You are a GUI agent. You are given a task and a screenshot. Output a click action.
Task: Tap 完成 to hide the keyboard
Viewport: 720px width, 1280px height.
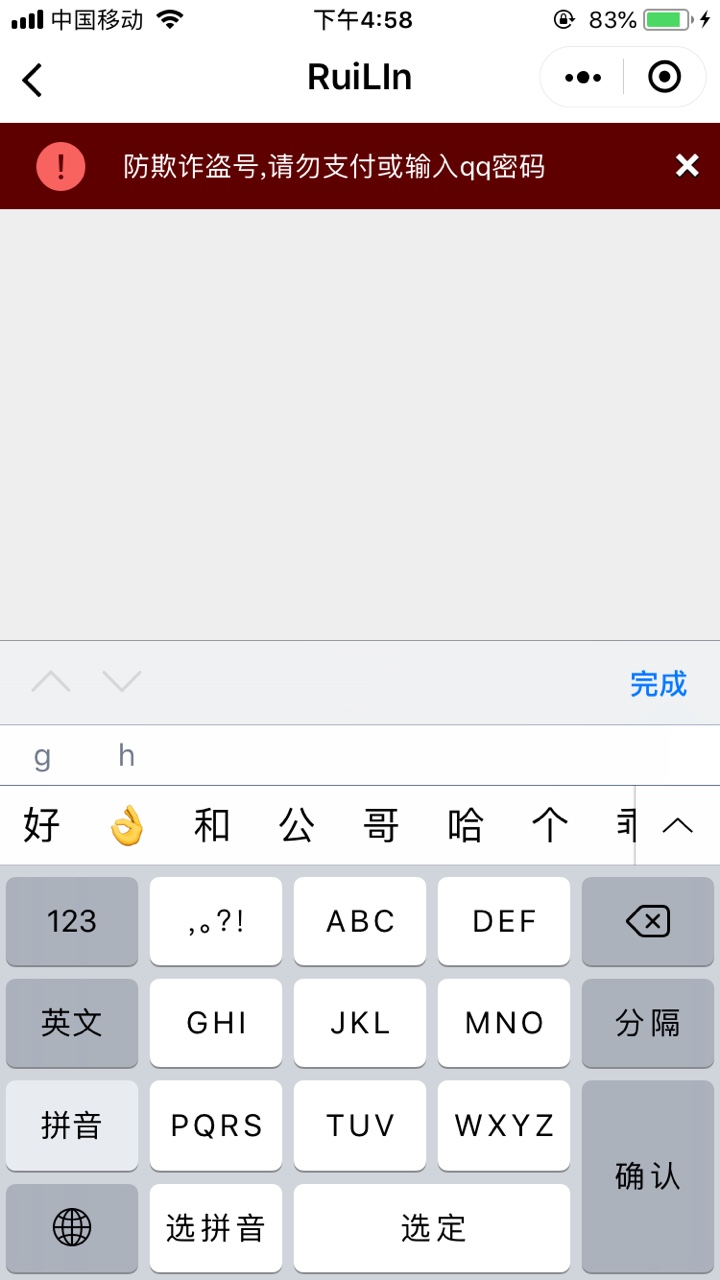[x=658, y=684]
